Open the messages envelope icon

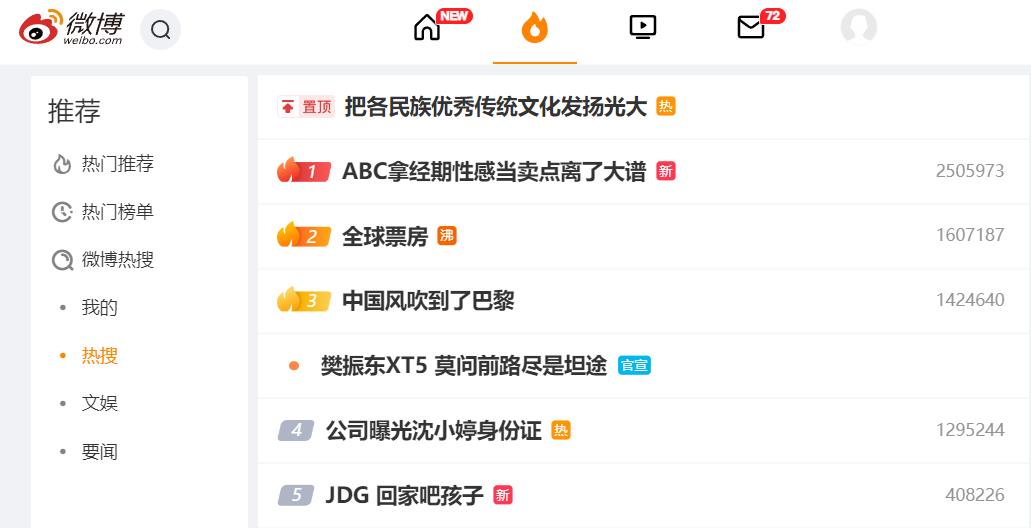coord(751,28)
